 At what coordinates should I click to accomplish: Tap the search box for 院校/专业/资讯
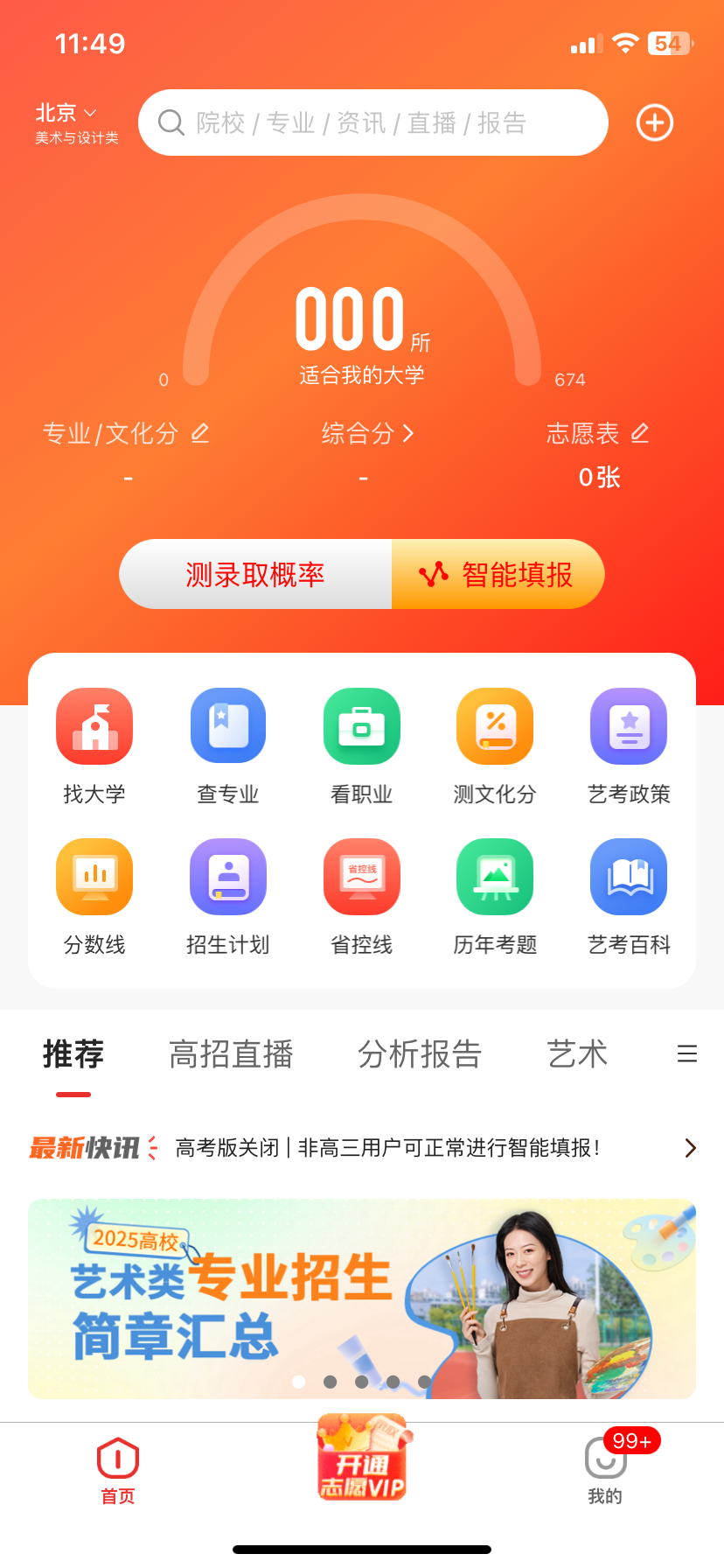[x=372, y=122]
